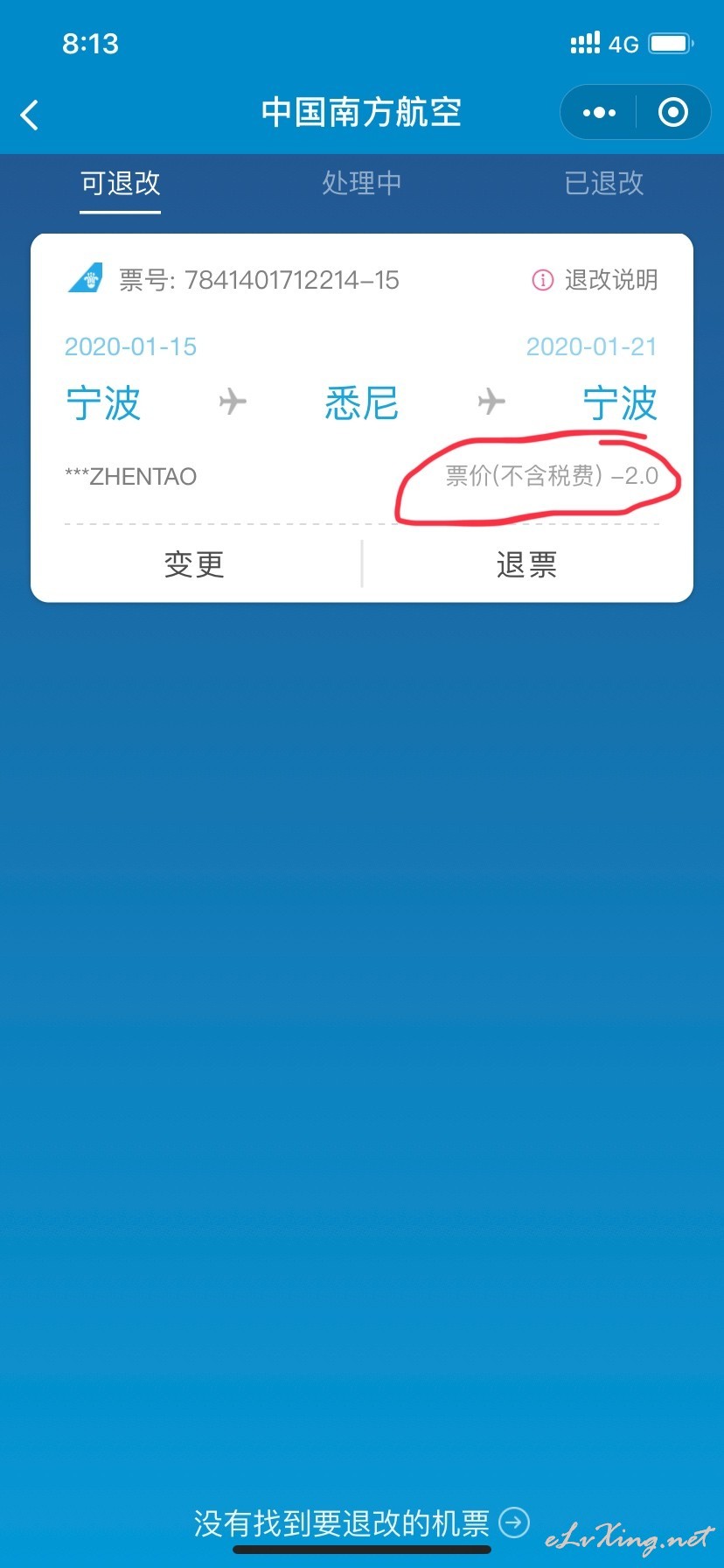Screen dimensions: 724x1568
Task: Tap 退票 to refund the ticket
Action: click(527, 564)
